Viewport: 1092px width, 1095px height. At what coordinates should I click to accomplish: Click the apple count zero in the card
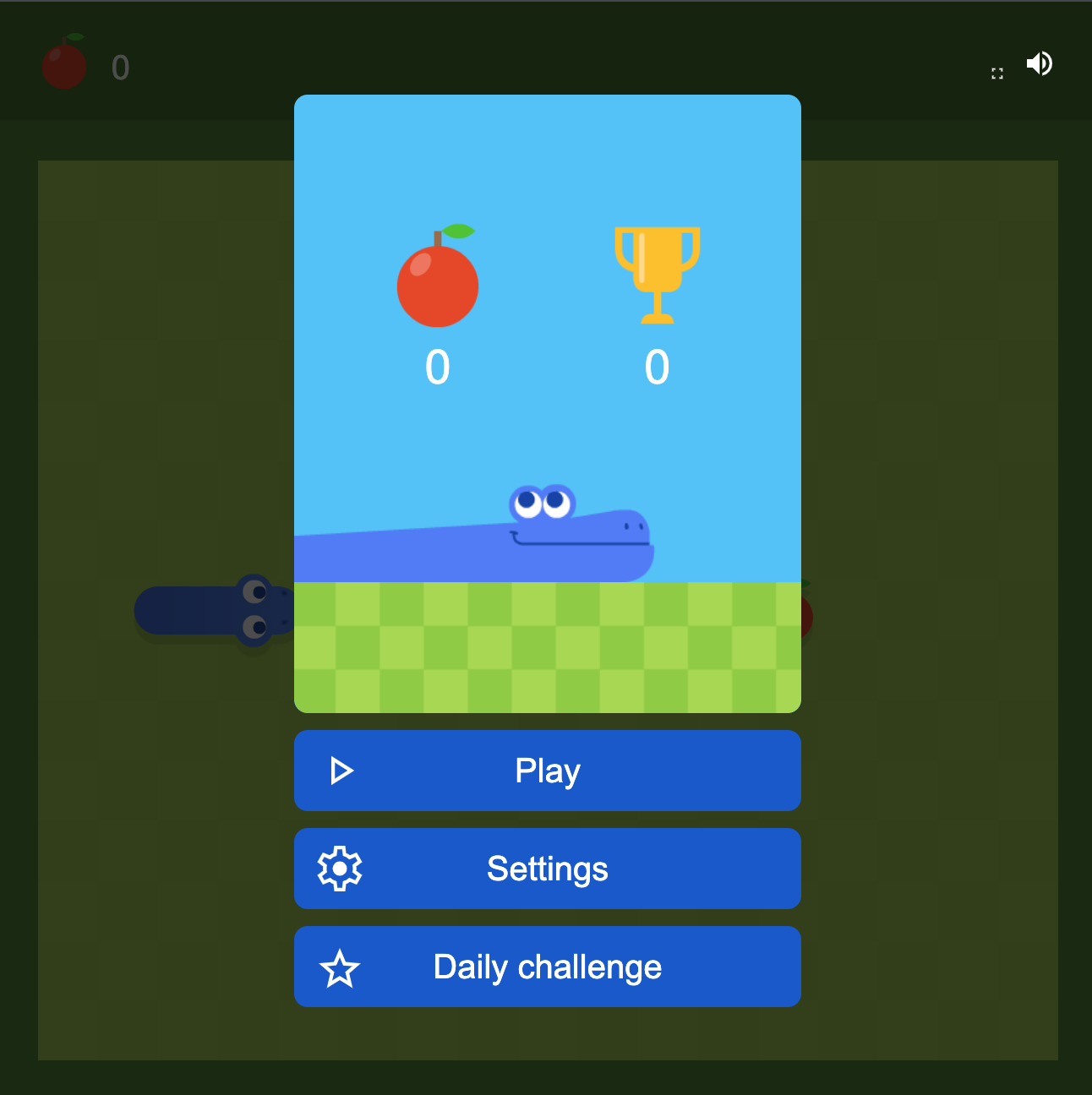click(x=437, y=368)
